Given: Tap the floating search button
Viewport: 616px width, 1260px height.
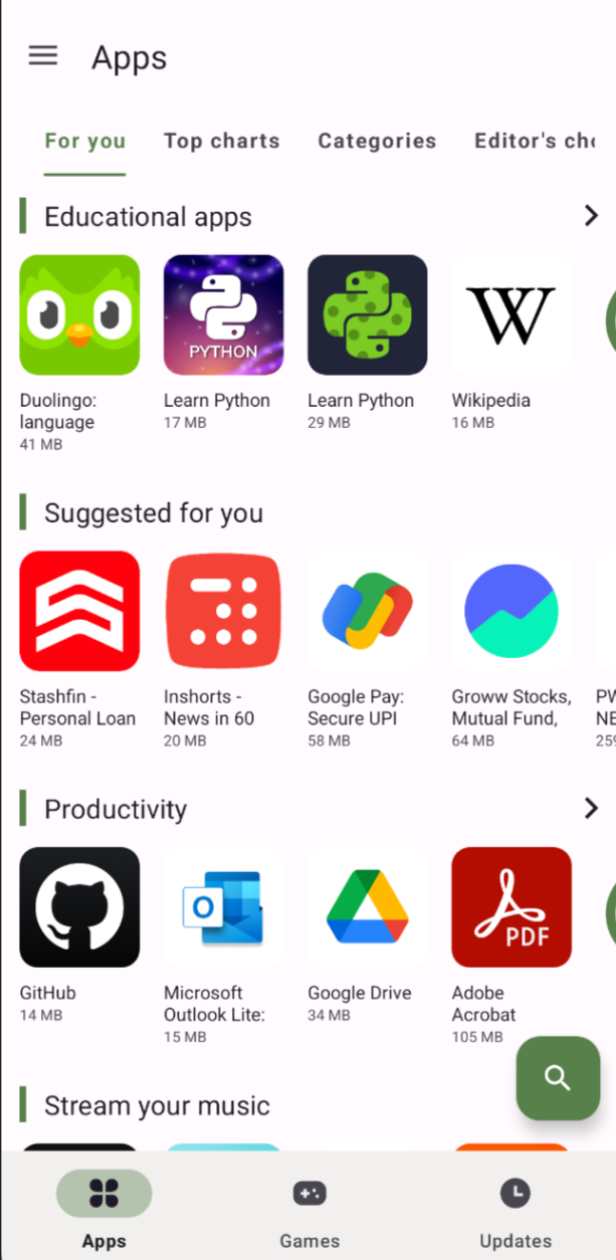Looking at the screenshot, I should point(557,1078).
